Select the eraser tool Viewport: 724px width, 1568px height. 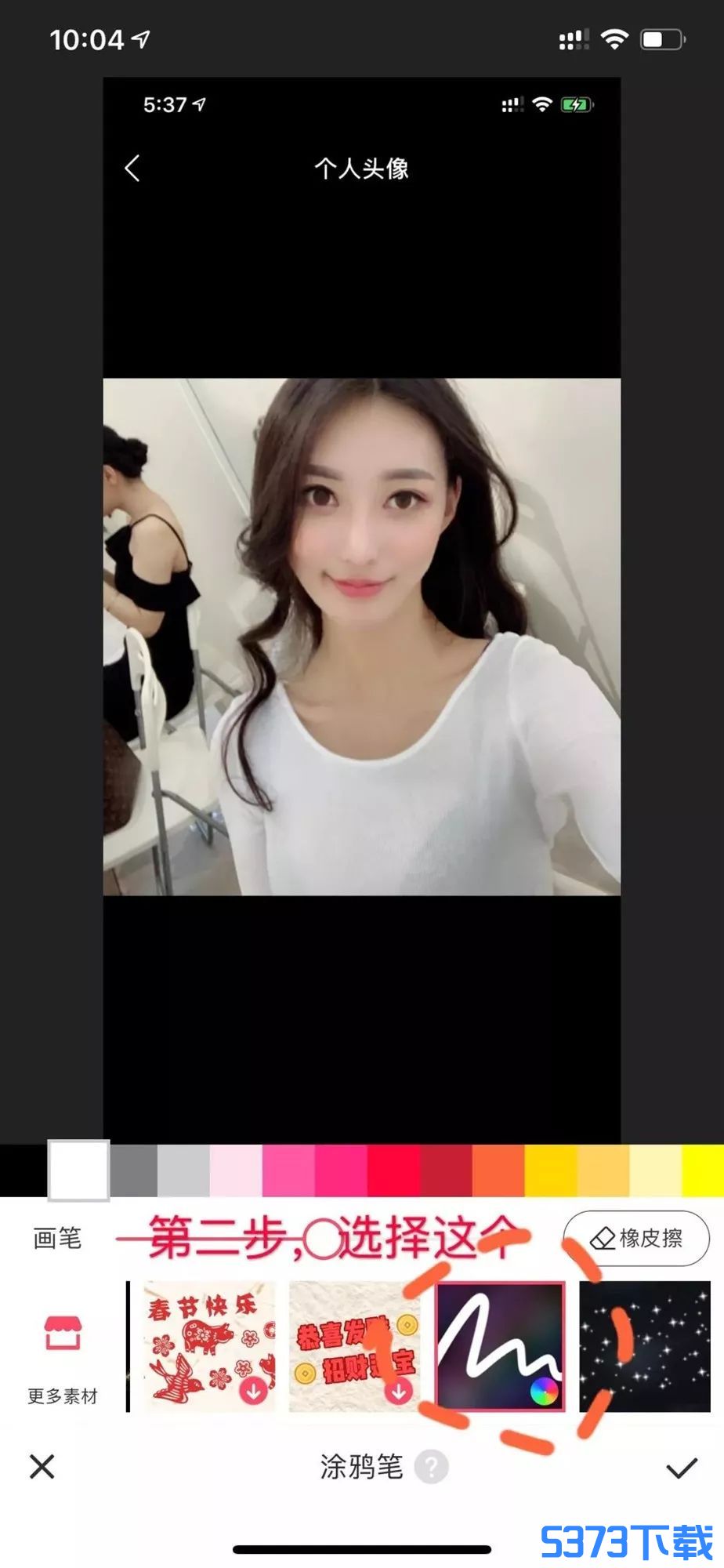pos(636,1238)
